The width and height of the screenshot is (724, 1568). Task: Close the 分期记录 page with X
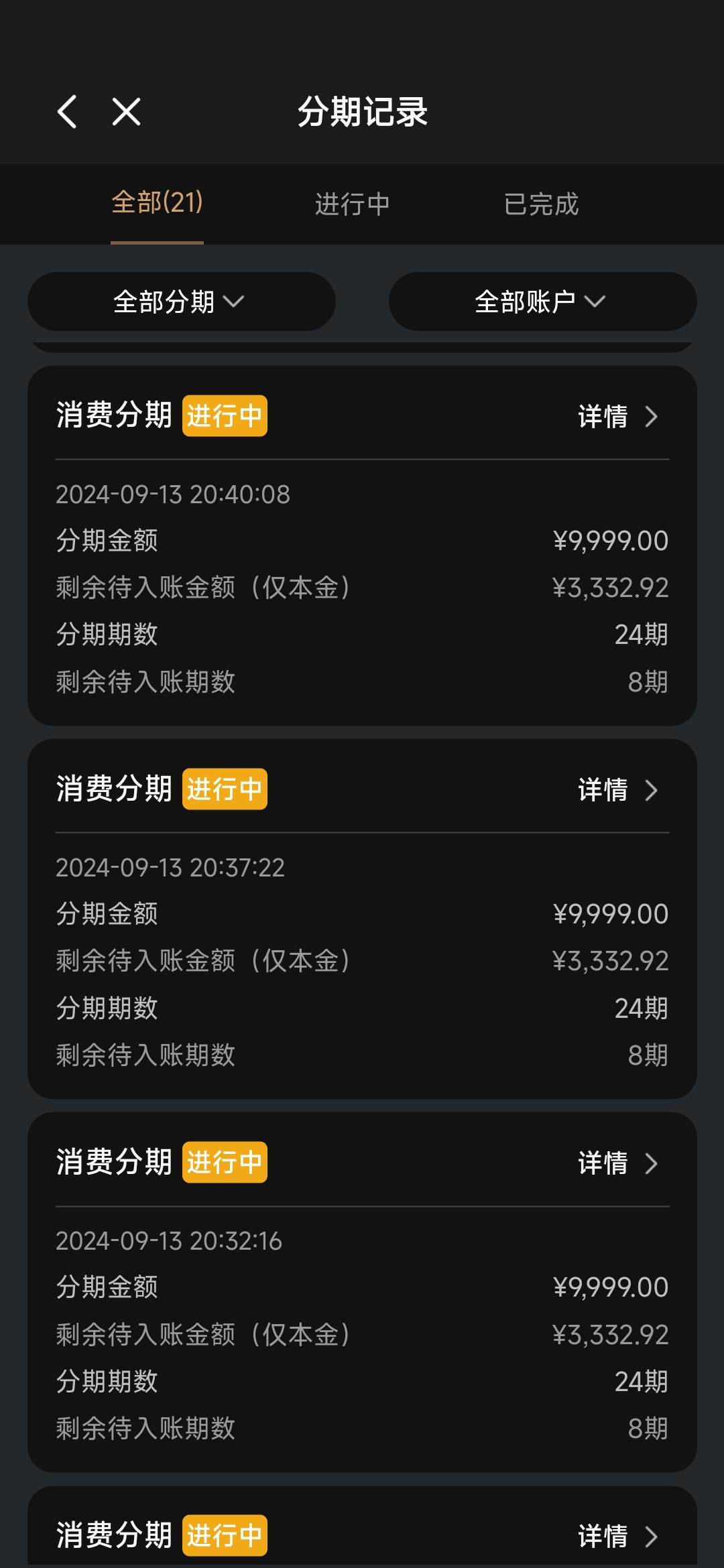[126, 111]
